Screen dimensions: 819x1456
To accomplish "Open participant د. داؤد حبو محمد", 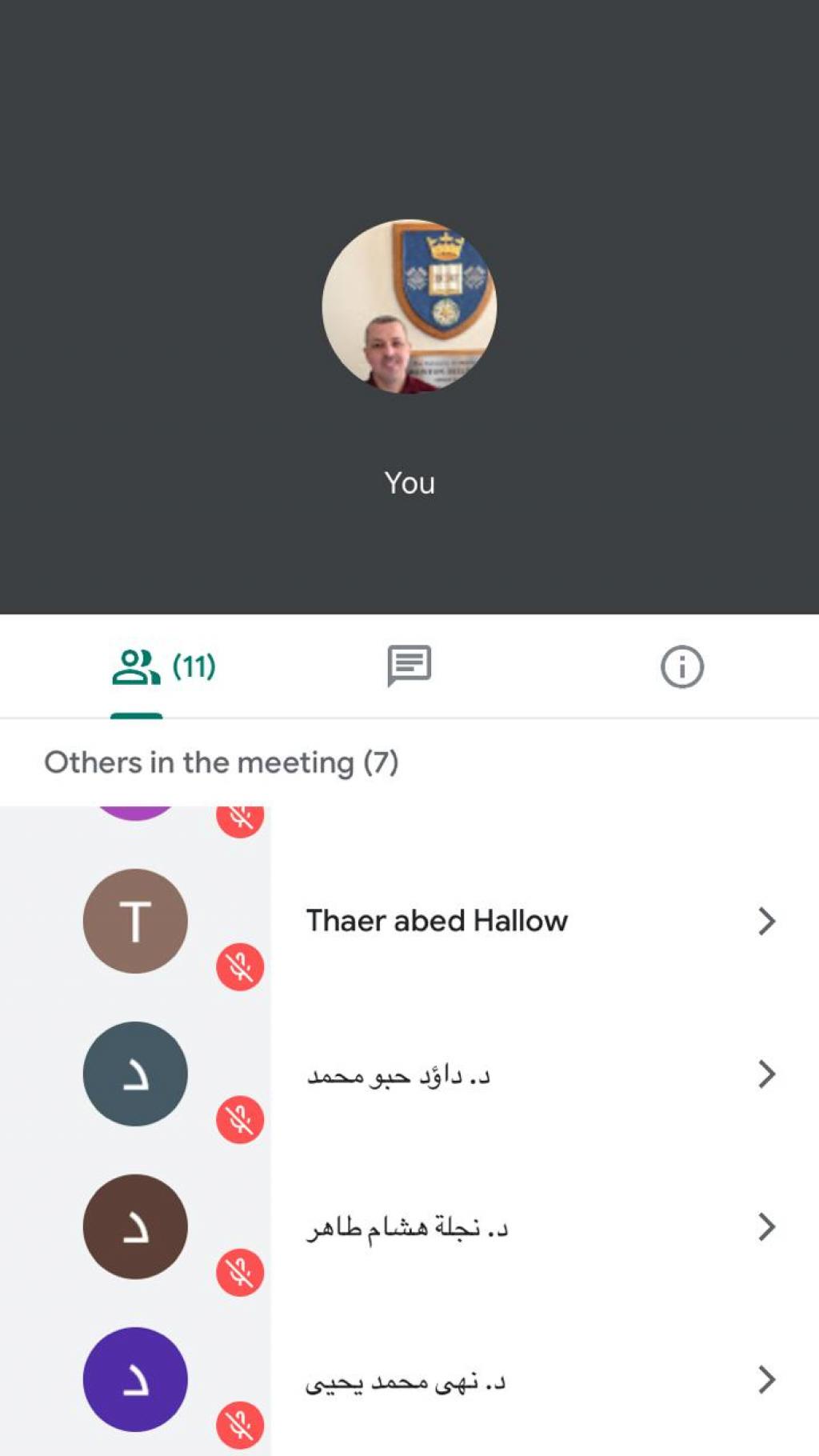I will click(765, 1074).
